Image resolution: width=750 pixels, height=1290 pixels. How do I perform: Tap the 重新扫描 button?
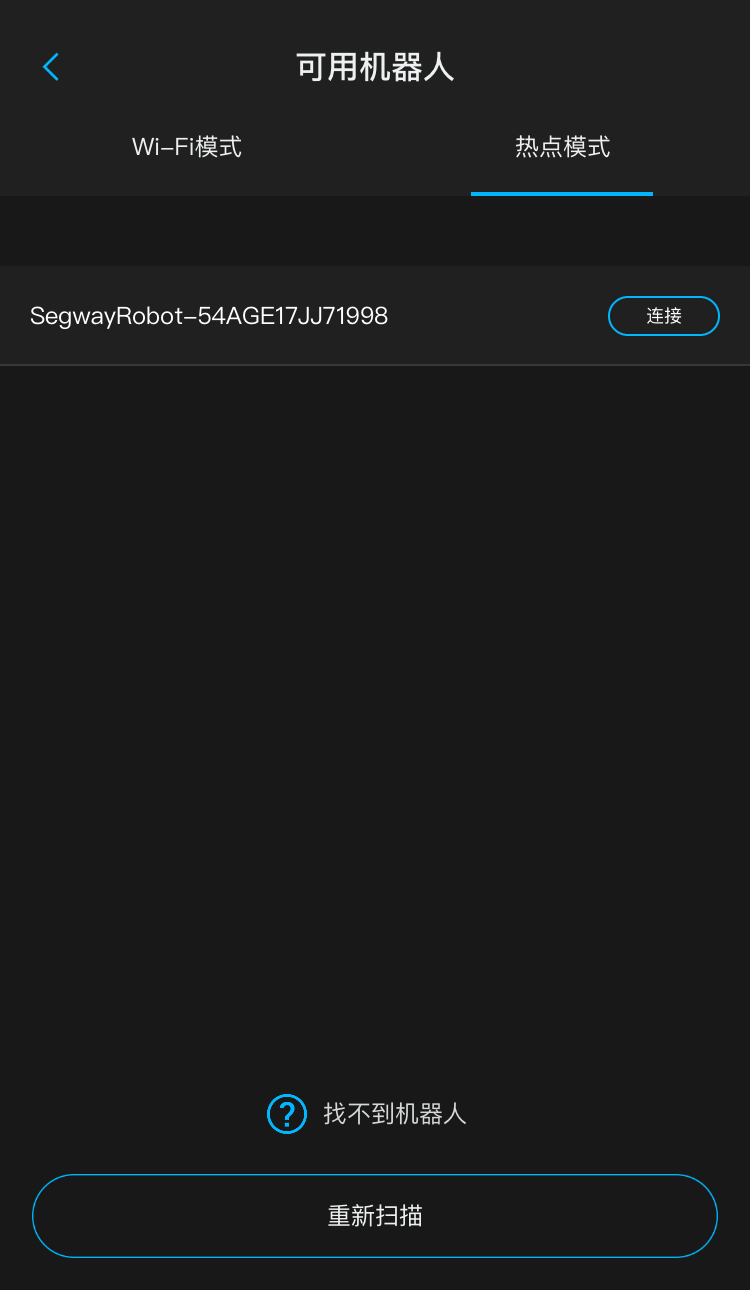tap(375, 1216)
